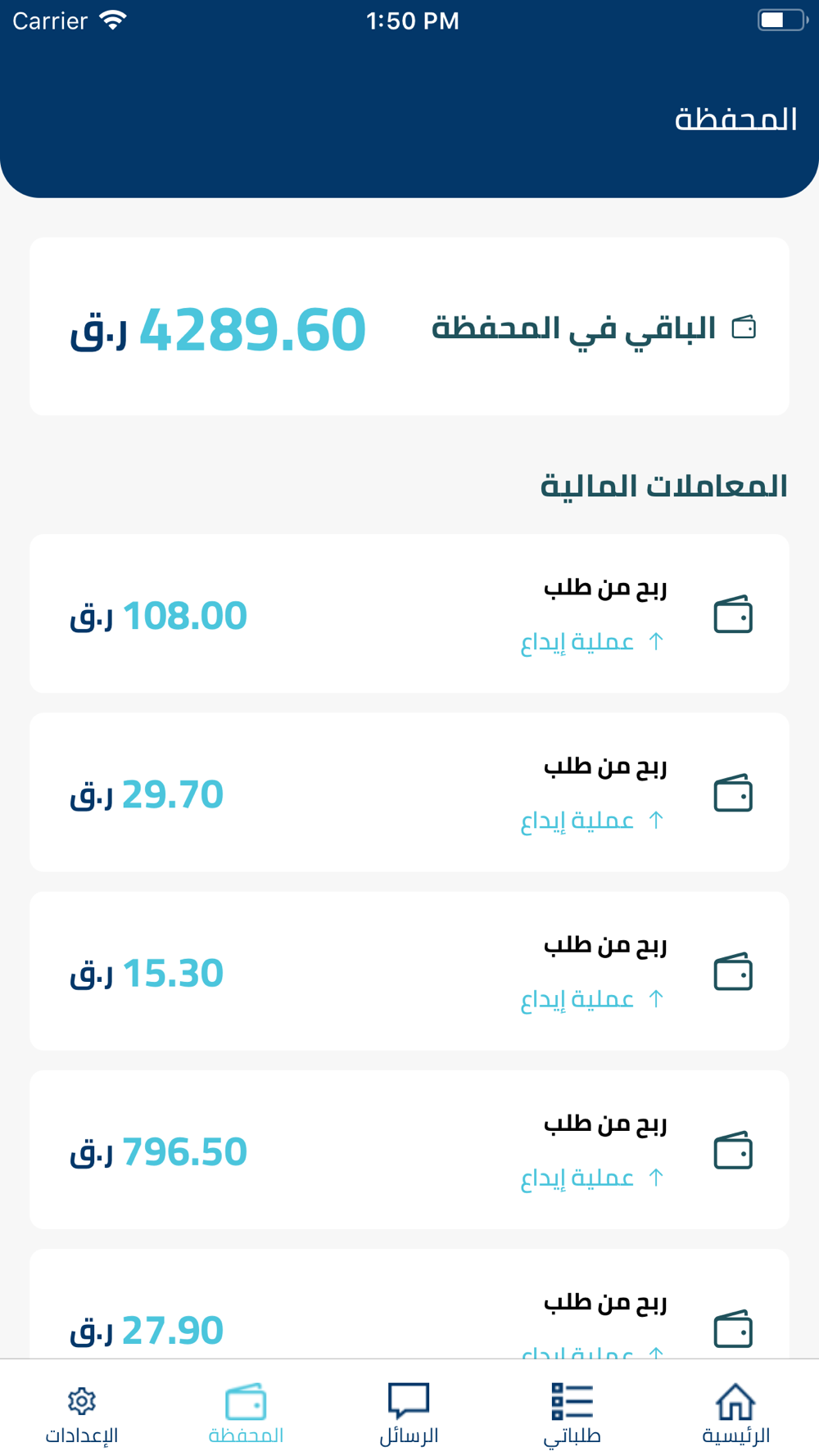
Task: Select the 27.90 transaction card
Action: click(409, 1310)
